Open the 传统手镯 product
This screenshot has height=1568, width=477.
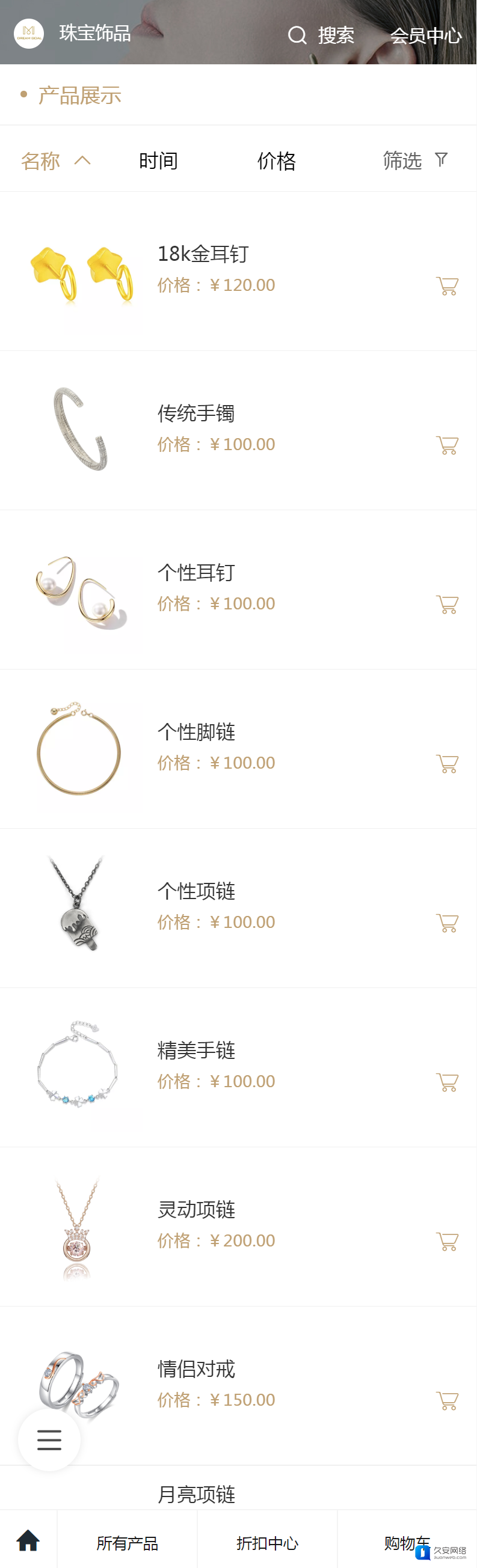pos(195,413)
